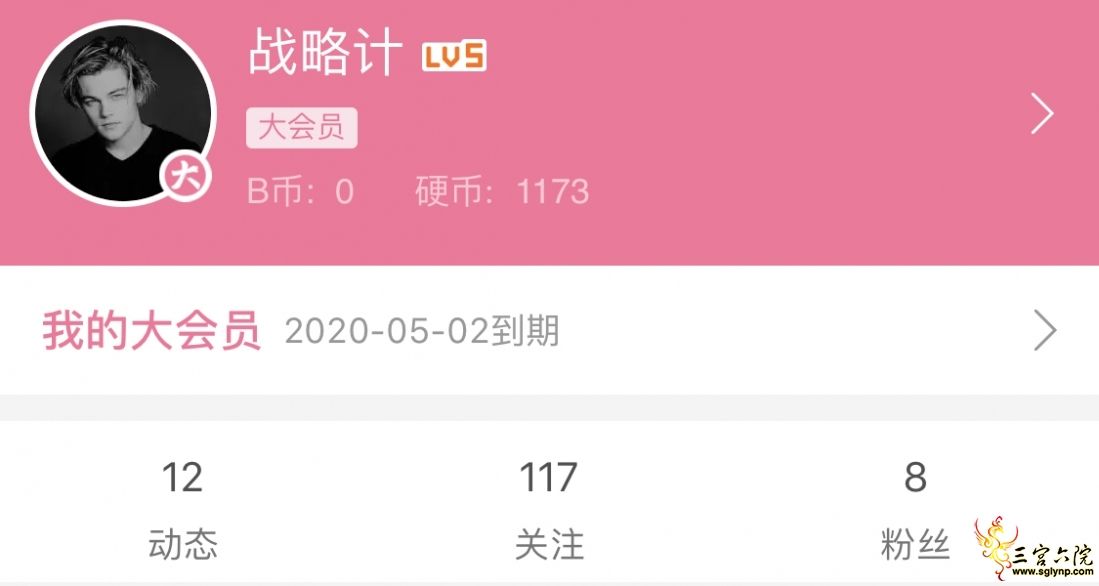Image resolution: width=1099 pixels, height=586 pixels.
Task: View my 12 动态 posts
Action: pyautogui.click(x=182, y=508)
